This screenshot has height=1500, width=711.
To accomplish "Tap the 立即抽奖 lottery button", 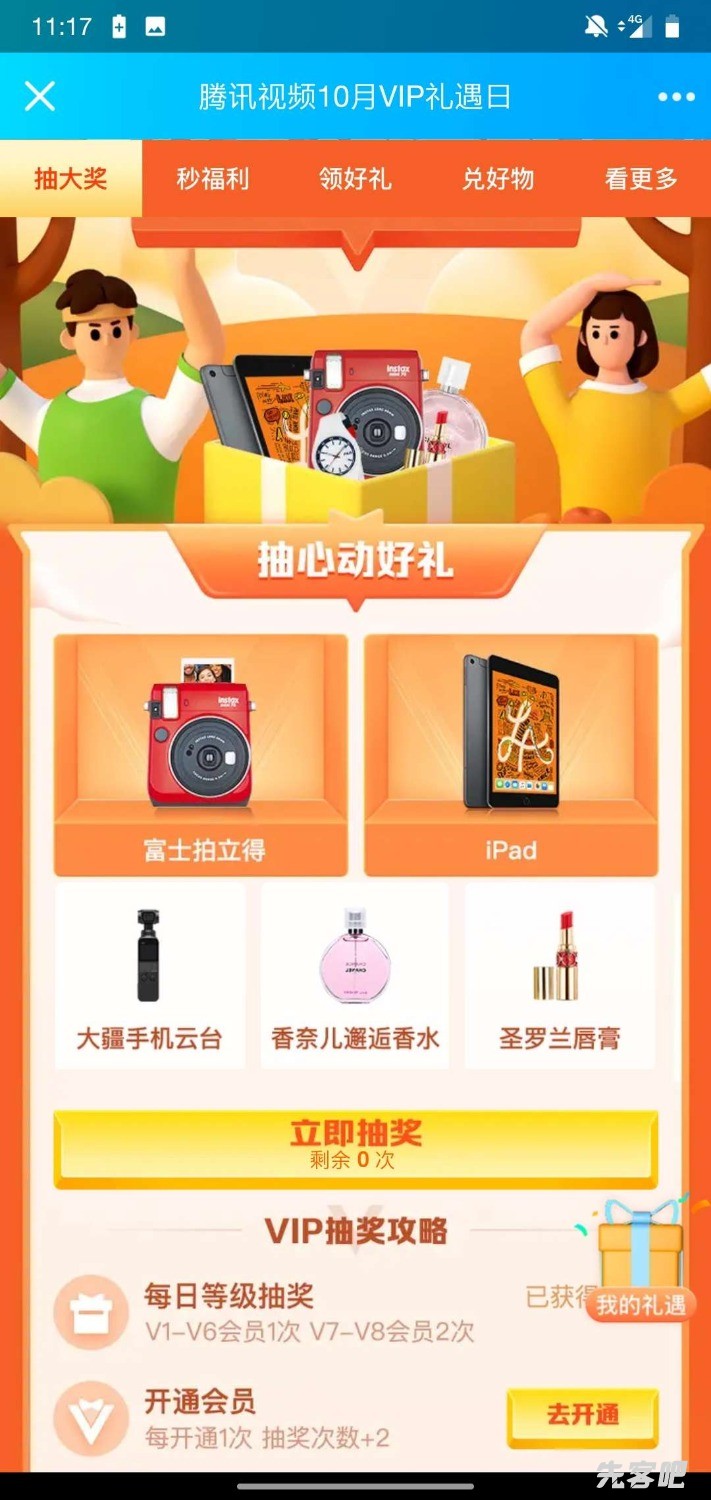I will click(355, 1146).
